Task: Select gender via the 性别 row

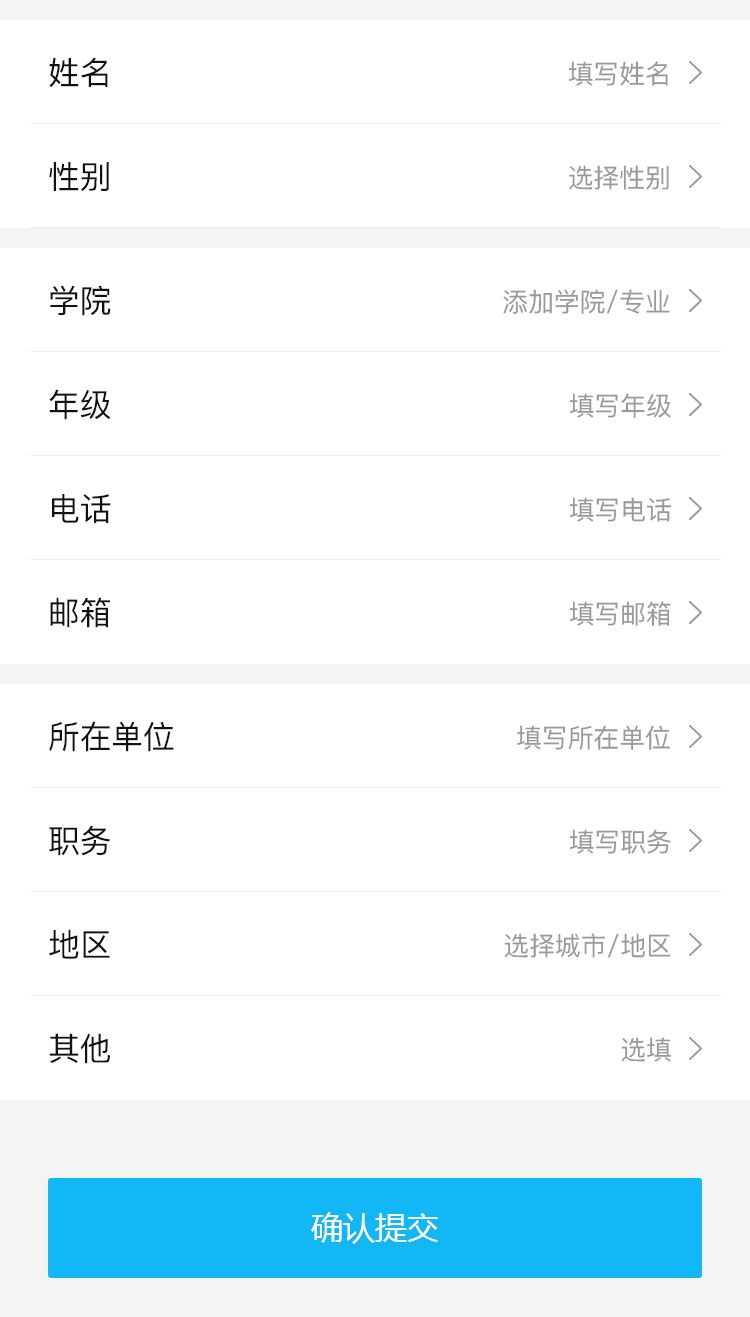Action: tap(375, 177)
